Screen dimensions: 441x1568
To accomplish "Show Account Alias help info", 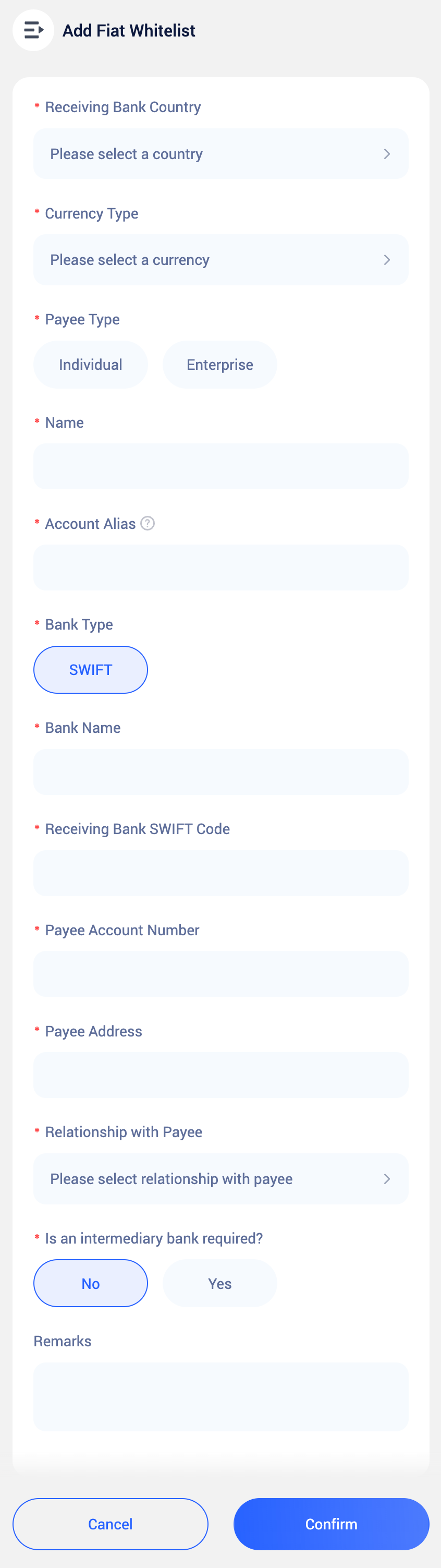I will [148, 524].
